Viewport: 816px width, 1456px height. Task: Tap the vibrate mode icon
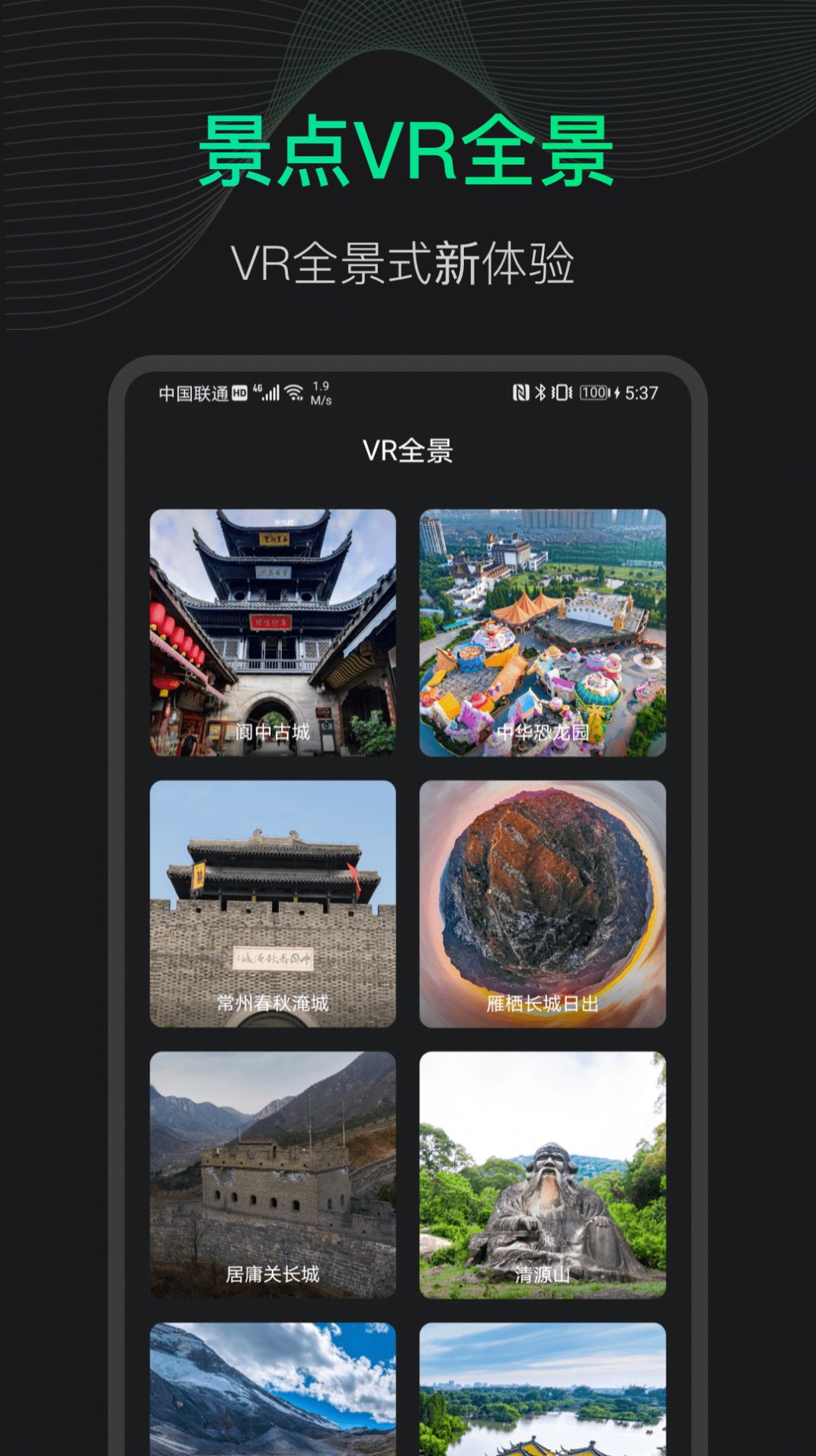[561, 392]
